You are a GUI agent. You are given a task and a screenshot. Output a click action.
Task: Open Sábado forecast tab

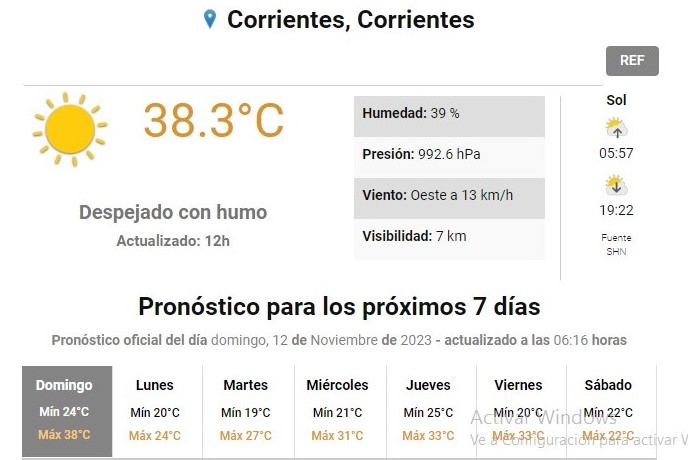tap(608, 410)
